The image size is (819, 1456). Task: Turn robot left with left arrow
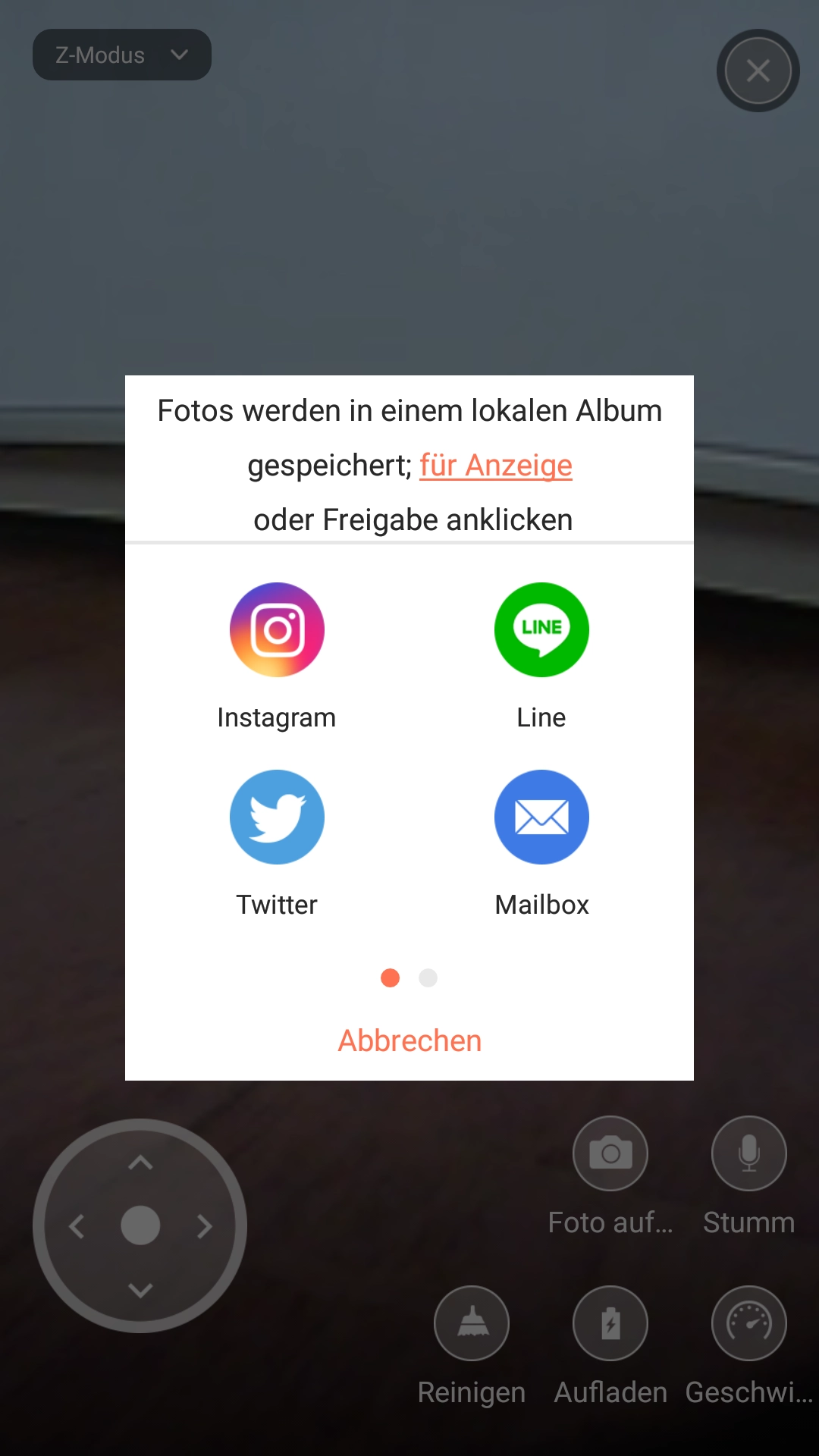click(77, 1226)
